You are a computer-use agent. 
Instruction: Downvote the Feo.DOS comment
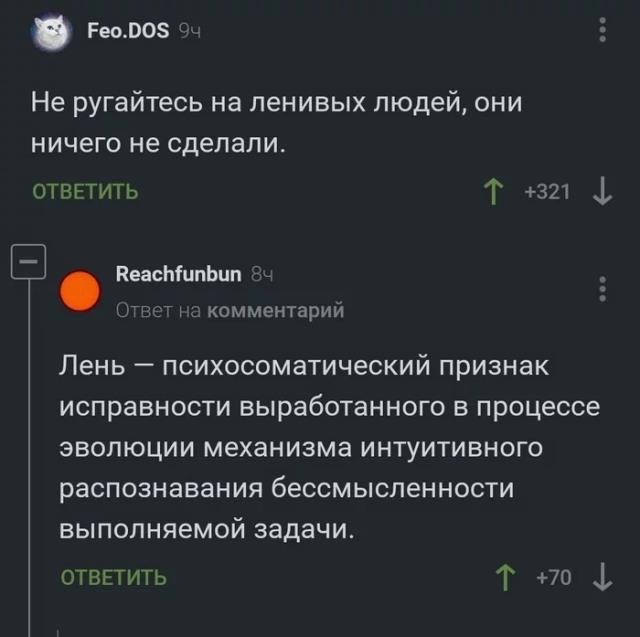[x=602, y=191]
